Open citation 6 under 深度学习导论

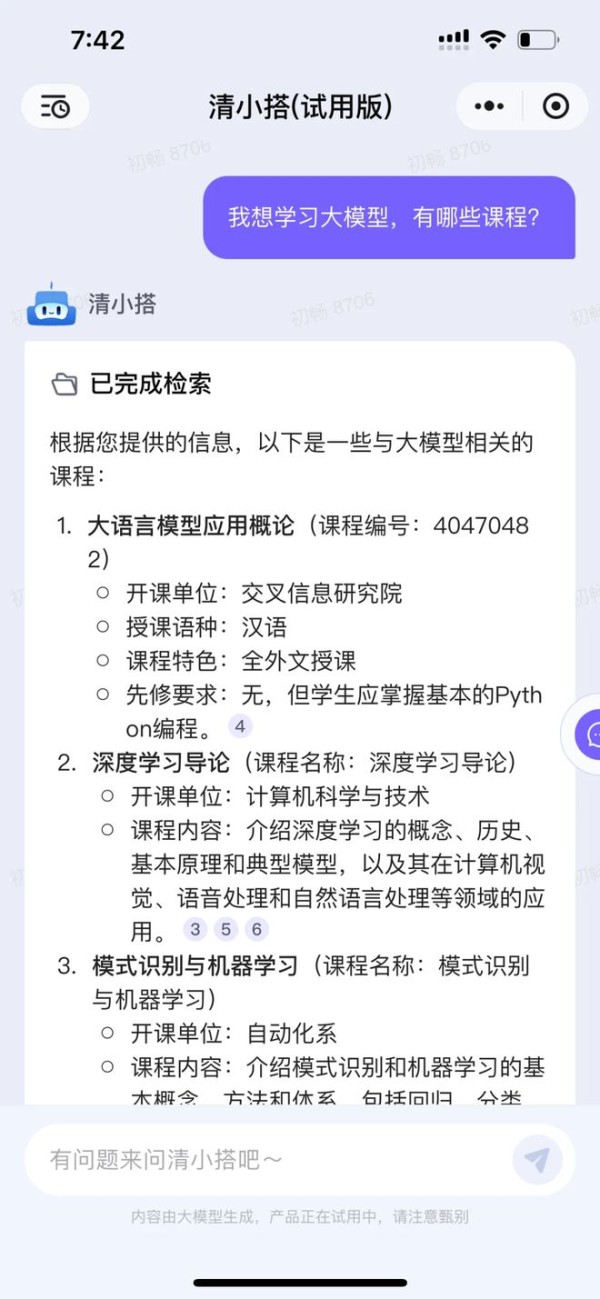pos(257,930)
